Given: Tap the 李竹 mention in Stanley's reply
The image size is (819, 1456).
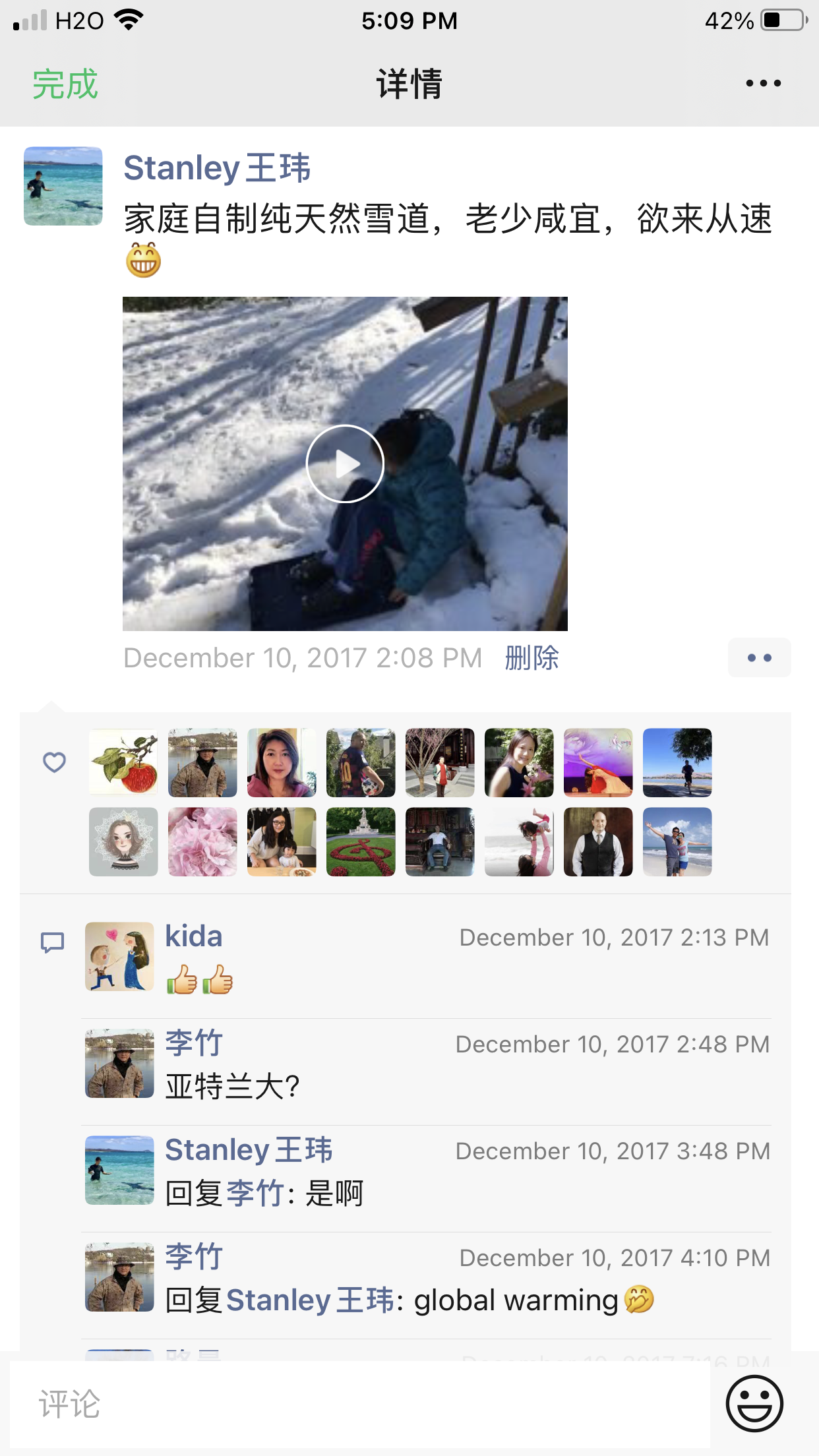Looking at the screenshot, I should [255, 1194].
